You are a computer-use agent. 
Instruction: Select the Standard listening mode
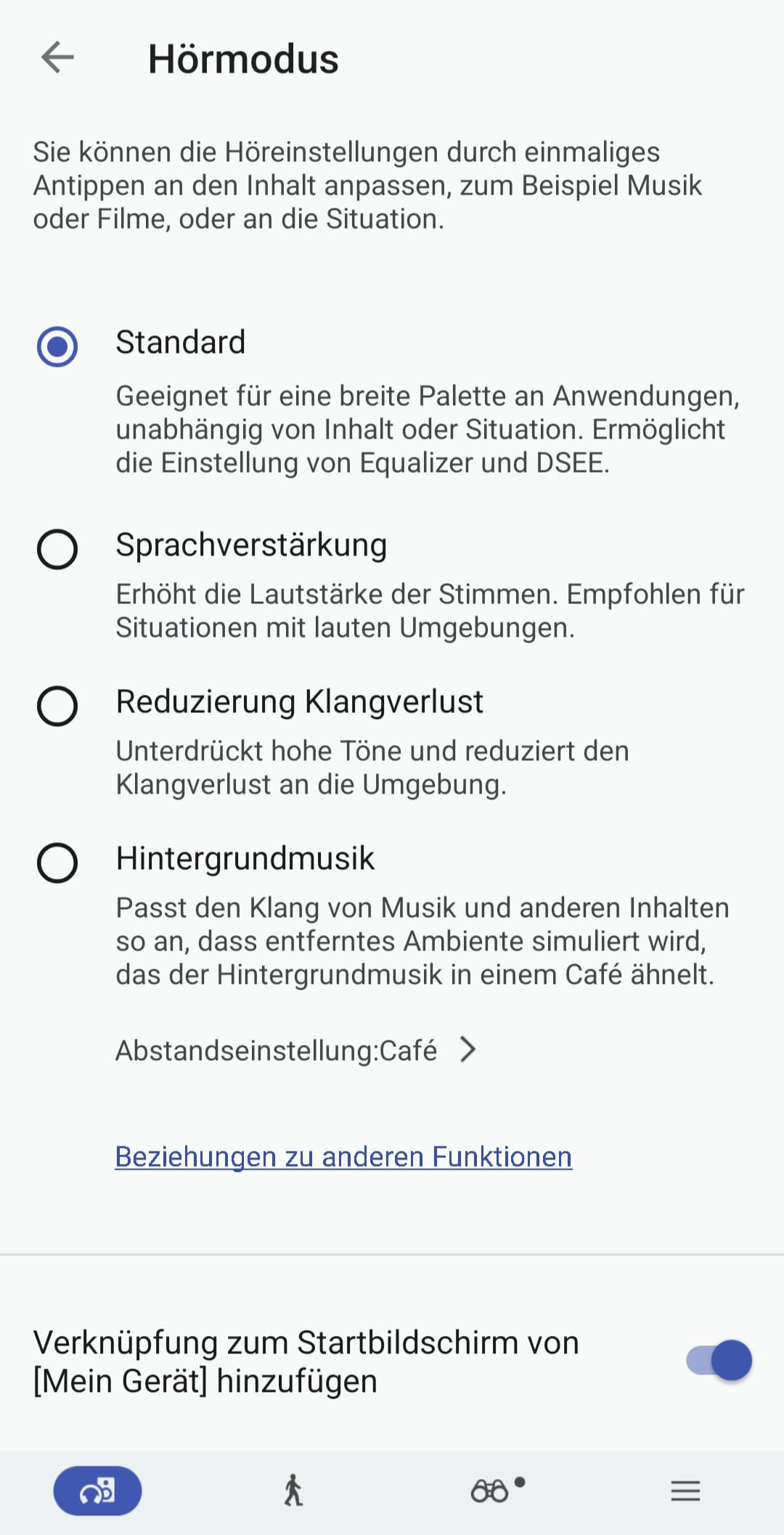click(57, 346)
